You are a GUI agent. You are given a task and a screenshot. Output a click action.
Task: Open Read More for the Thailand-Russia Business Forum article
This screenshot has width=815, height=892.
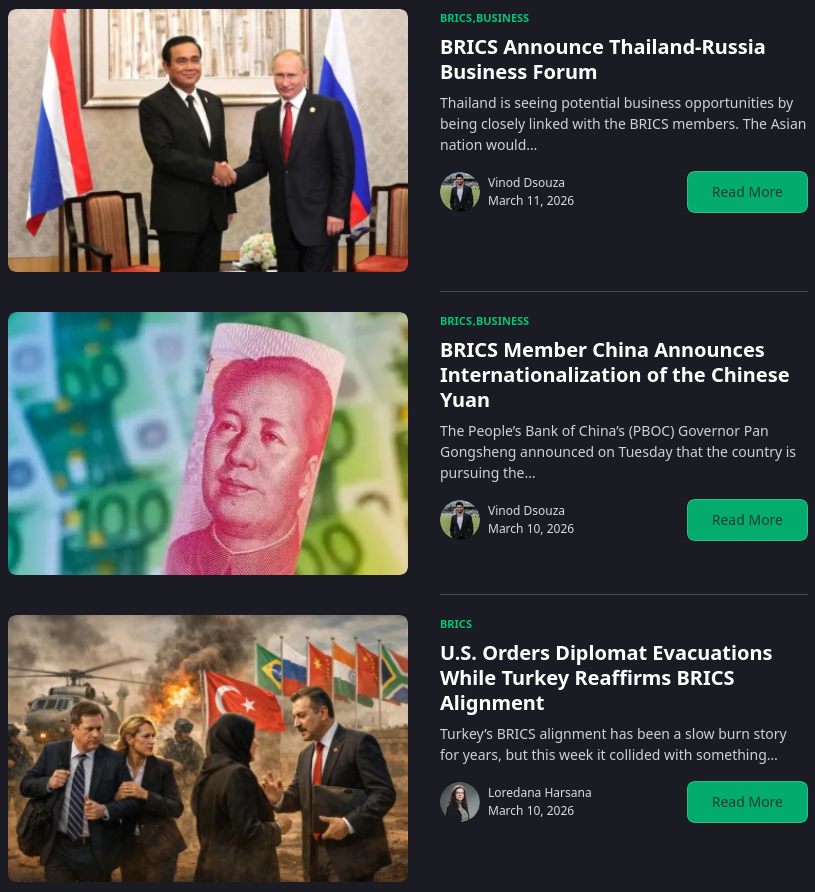click(x=747, y=192)
